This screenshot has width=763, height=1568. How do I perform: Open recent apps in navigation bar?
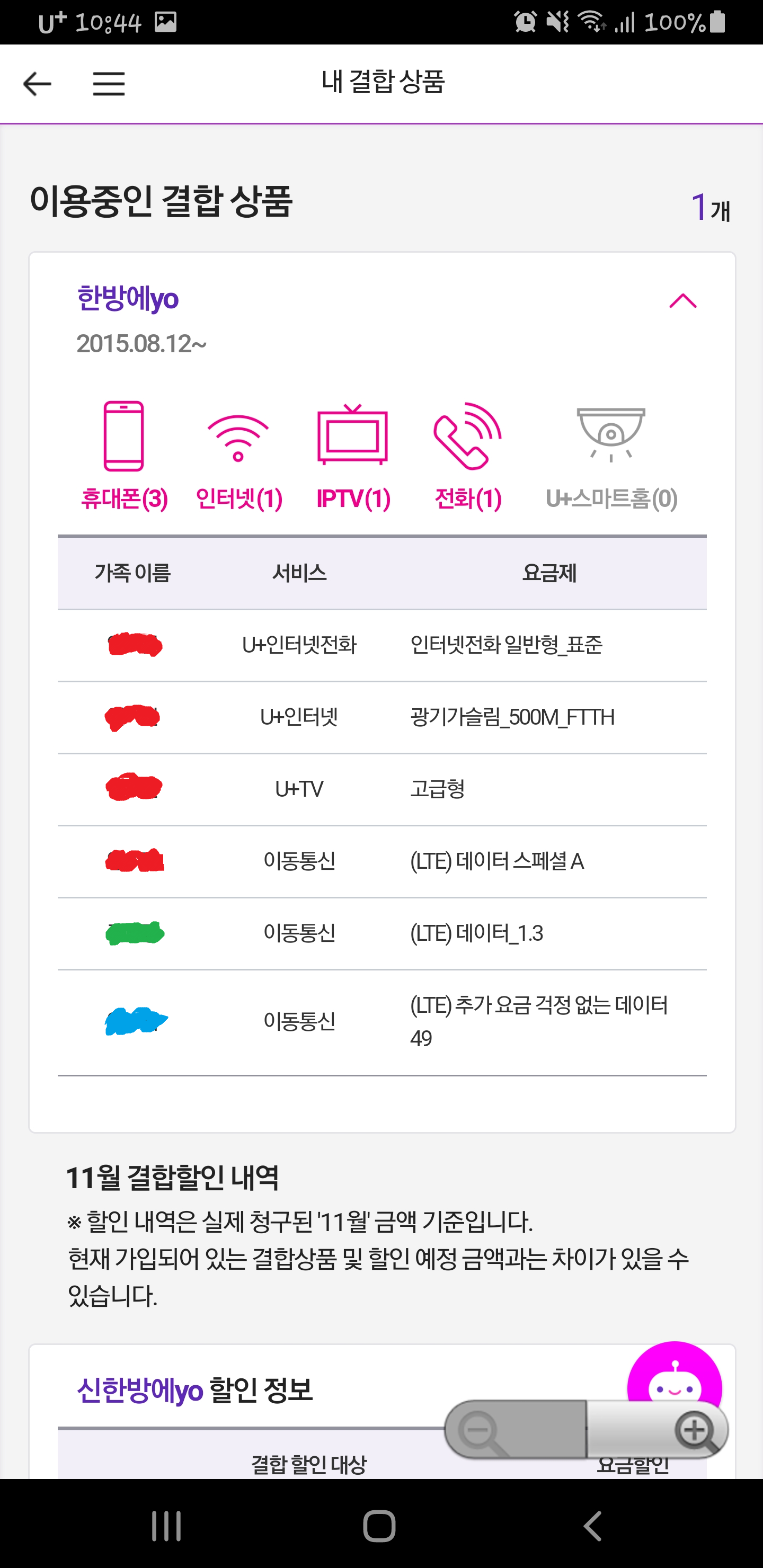point(166,1526)
